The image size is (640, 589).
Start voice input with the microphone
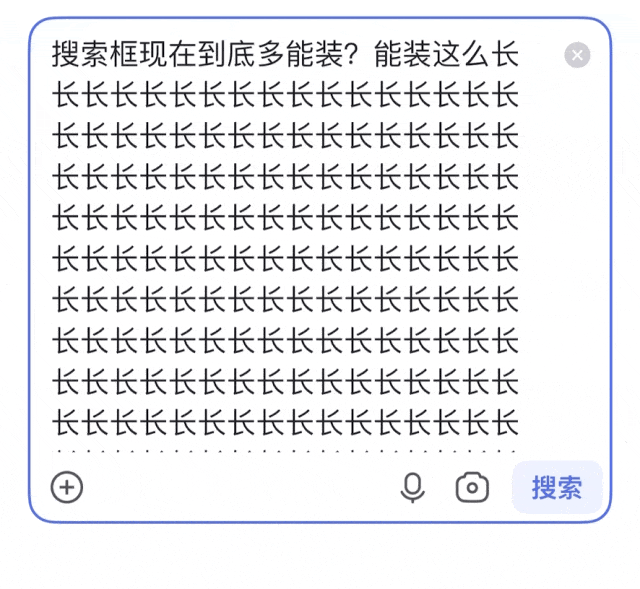click(x=412, y=487)
